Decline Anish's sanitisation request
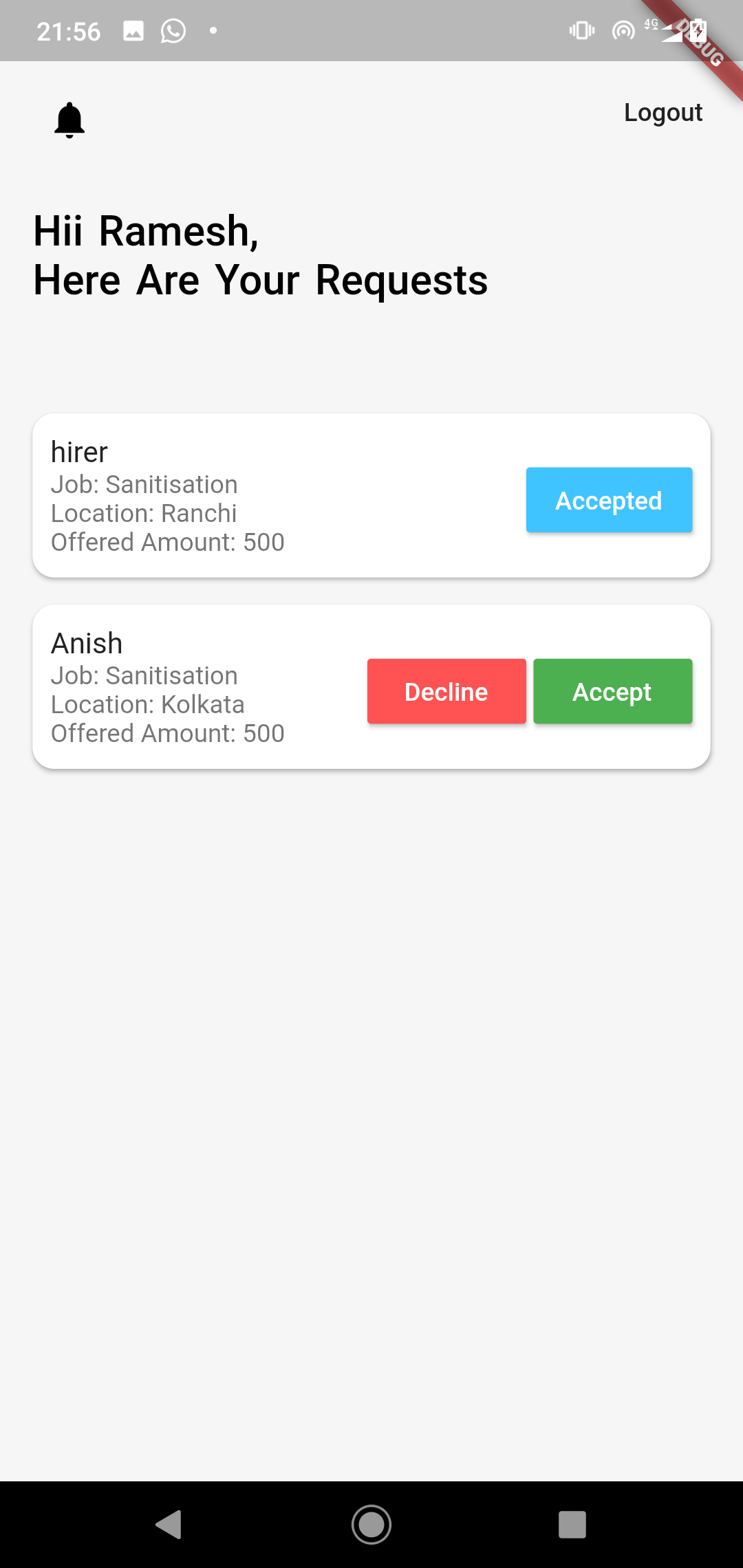 (x=446, y=691)
